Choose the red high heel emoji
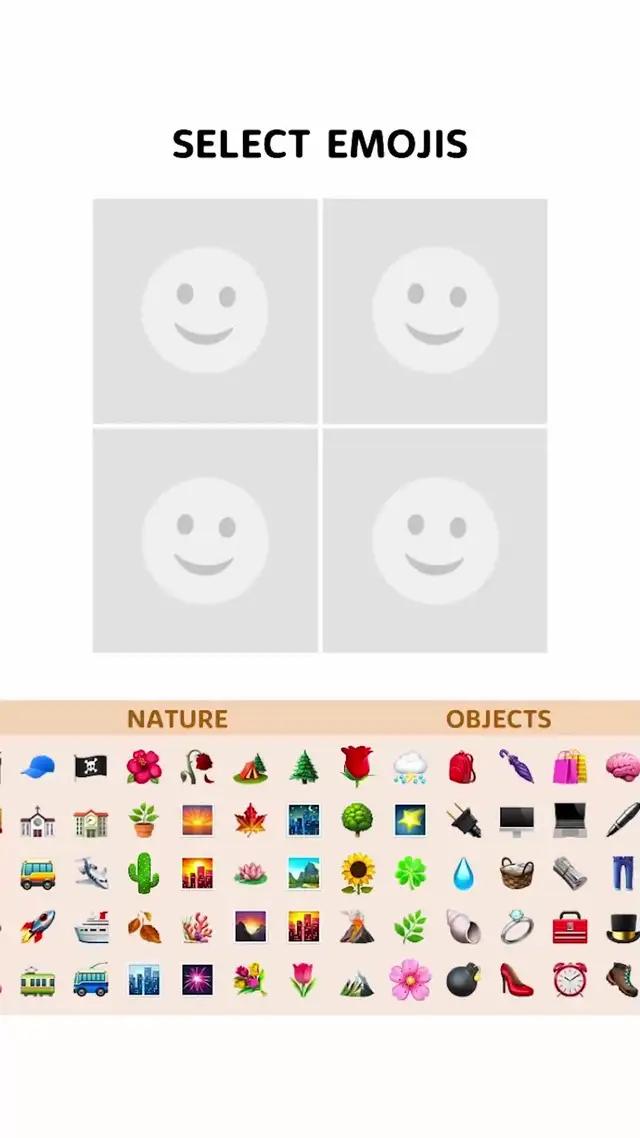Viewport: 640px width, 1138px height. click(x=516, y=979)
